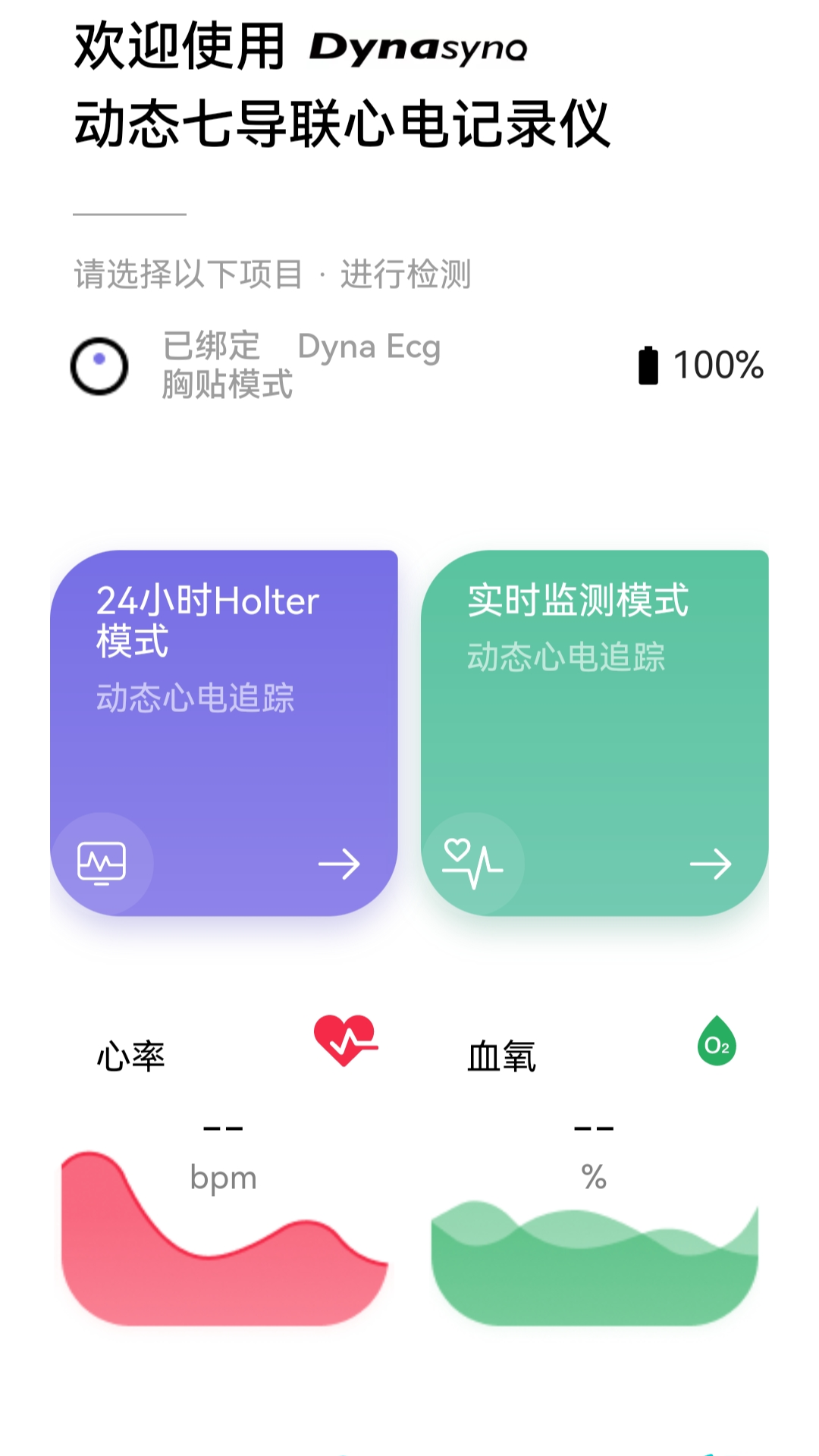Open details under 动态心电追踪 on Holter card
Image resolution: width=819 pixels, height=1456 pixels.
[x=196, y=696]
